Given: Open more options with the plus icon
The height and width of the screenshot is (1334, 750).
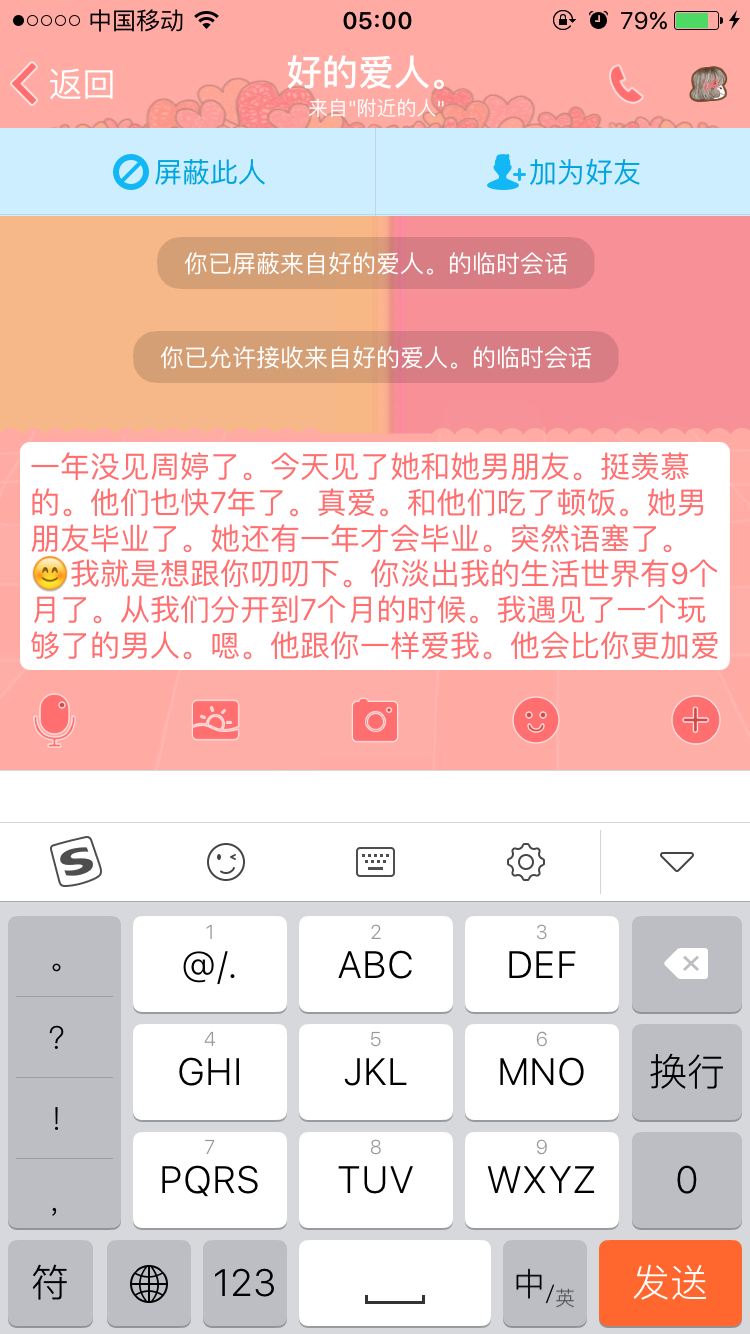Looking at the screenshot, I should pyautogui.click(x=696, y=720).
